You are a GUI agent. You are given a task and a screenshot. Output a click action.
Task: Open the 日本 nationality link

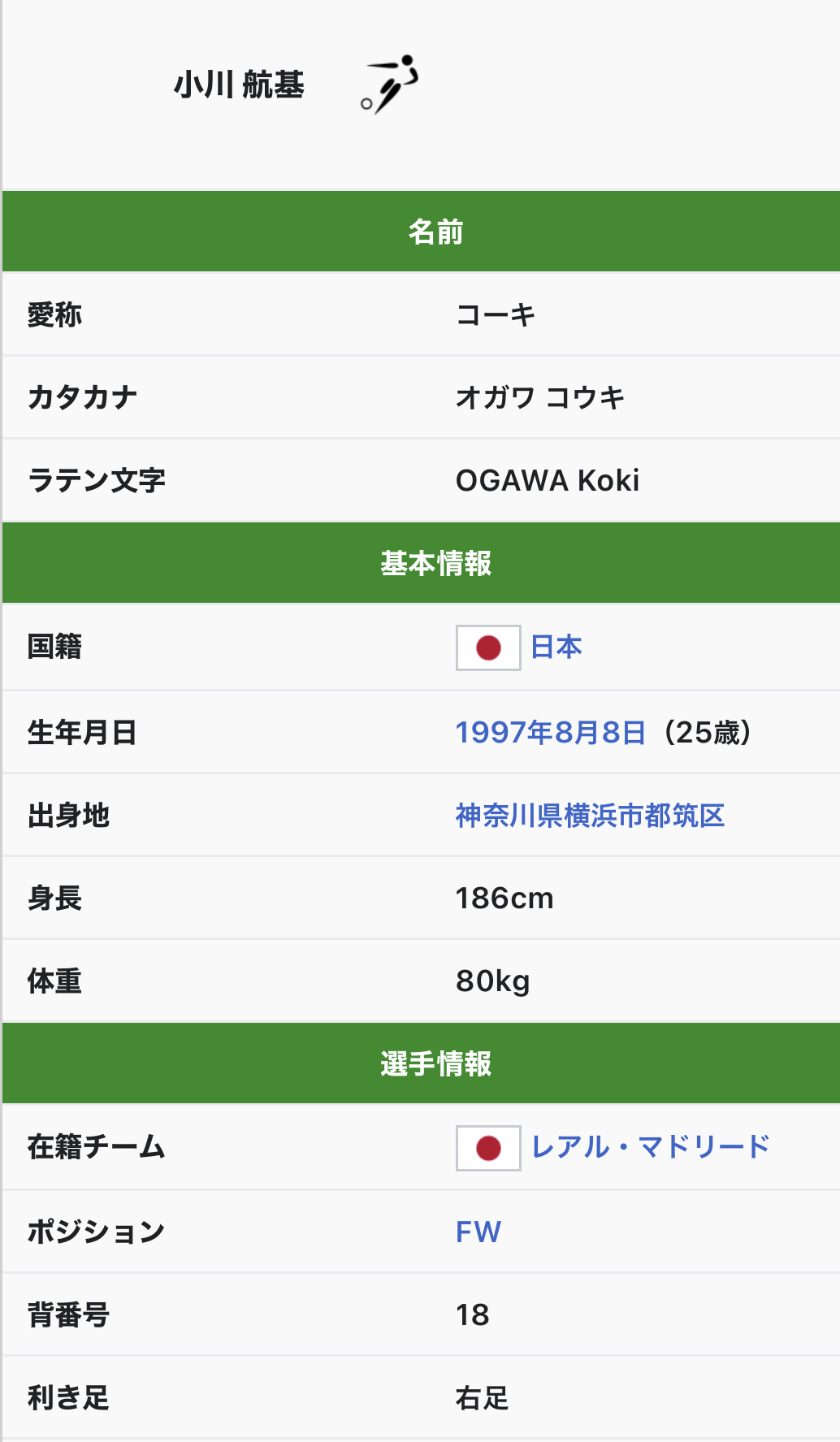556,647
